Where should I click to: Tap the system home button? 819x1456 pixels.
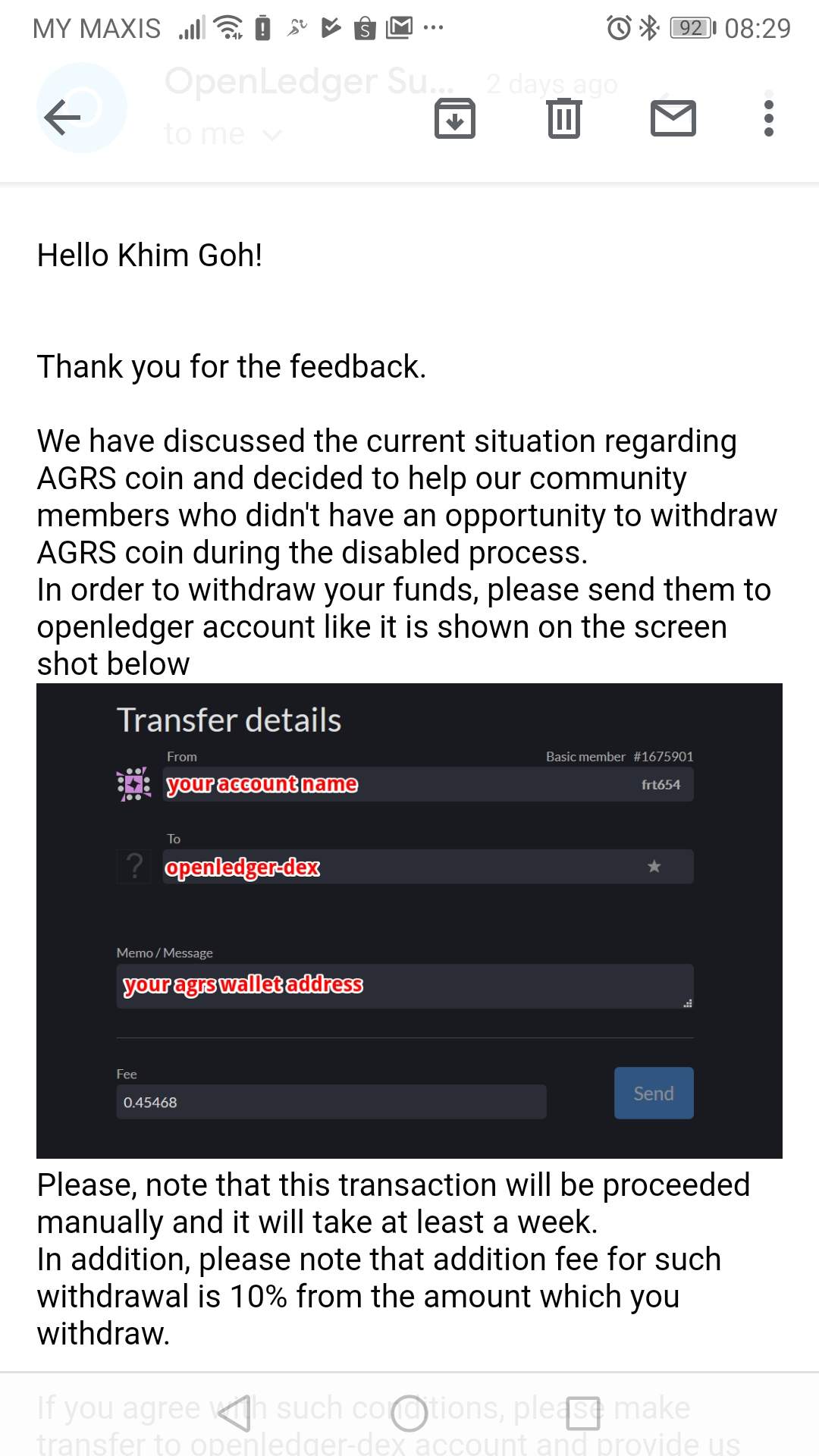pos(409,1414)
